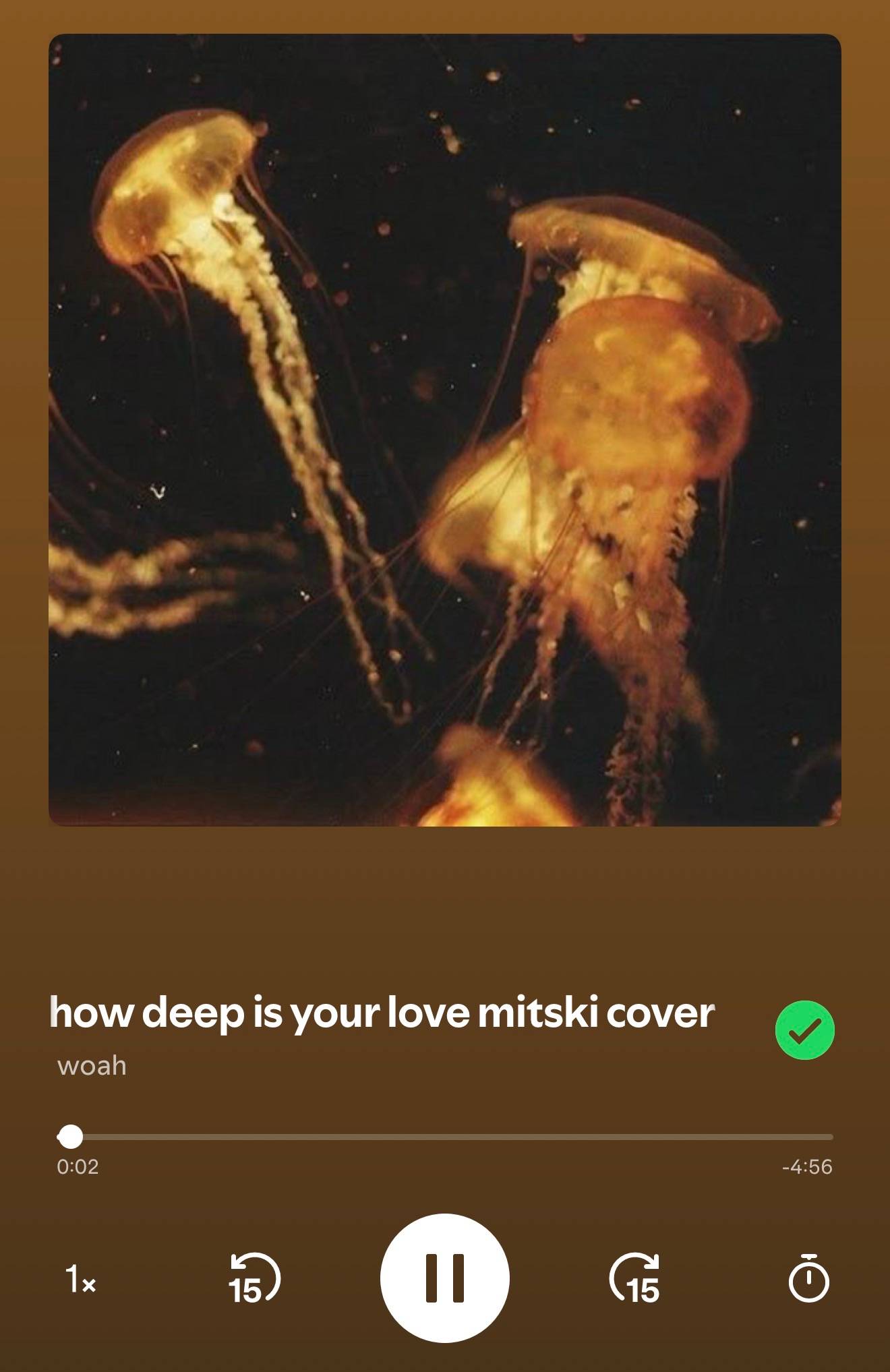Pause the playing episode
This screenshot has height=1372, width=890.
click(x=444, y=1278)
